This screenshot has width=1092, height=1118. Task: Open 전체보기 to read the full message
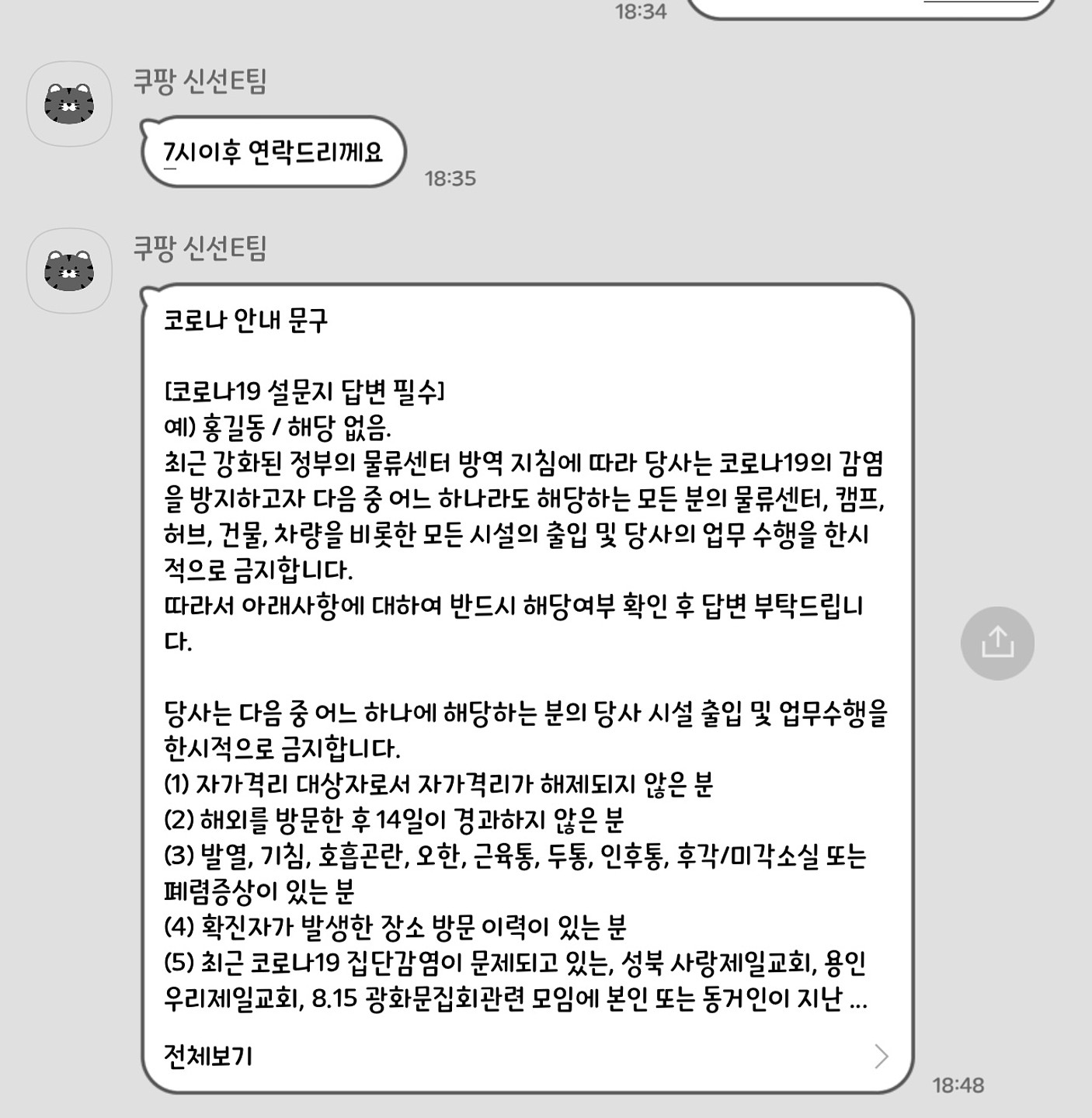[208, 1056]
